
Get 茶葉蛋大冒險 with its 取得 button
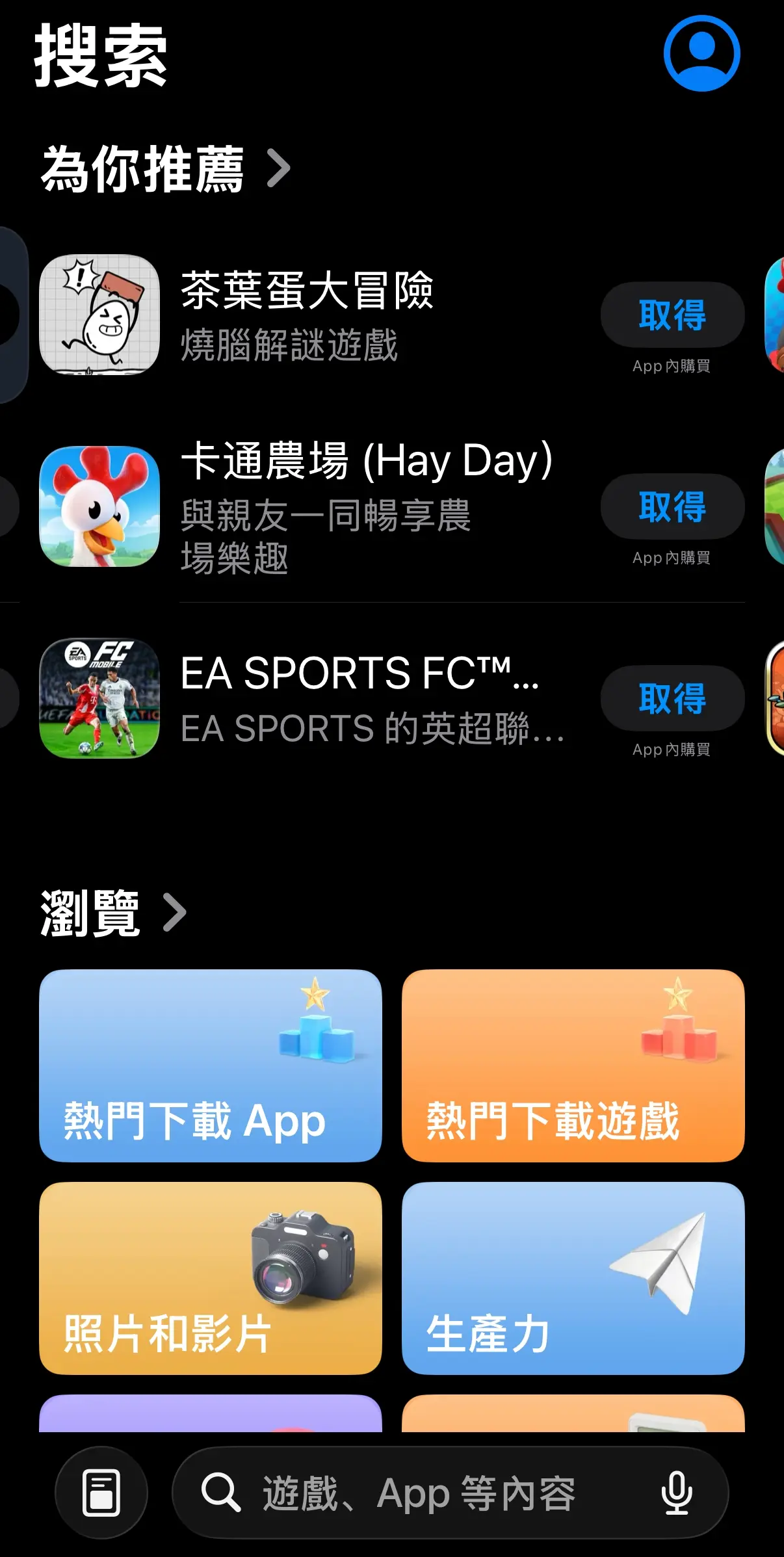[672, 315]
